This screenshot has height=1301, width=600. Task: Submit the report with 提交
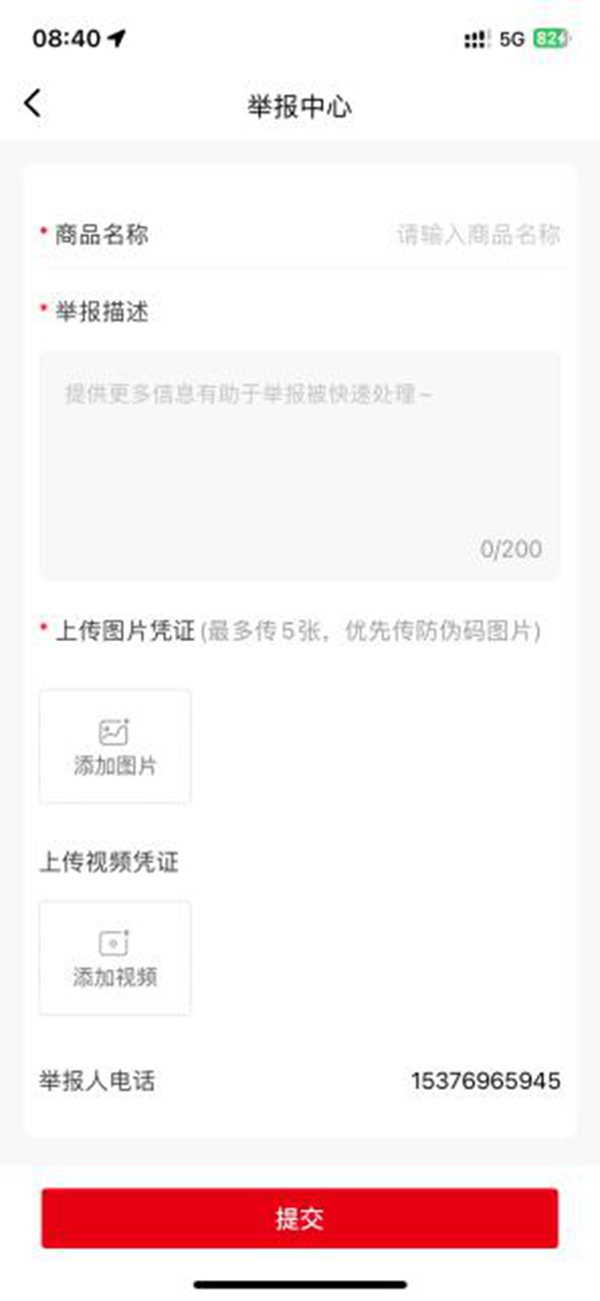pyautogui.click(x=300, y=1218)
